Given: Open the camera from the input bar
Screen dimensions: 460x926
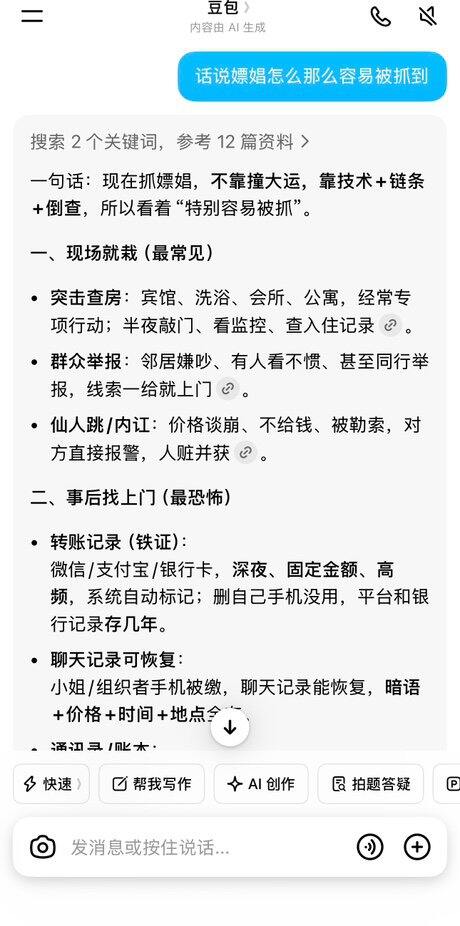Looking at the screenshot, I should pos(43,848).
